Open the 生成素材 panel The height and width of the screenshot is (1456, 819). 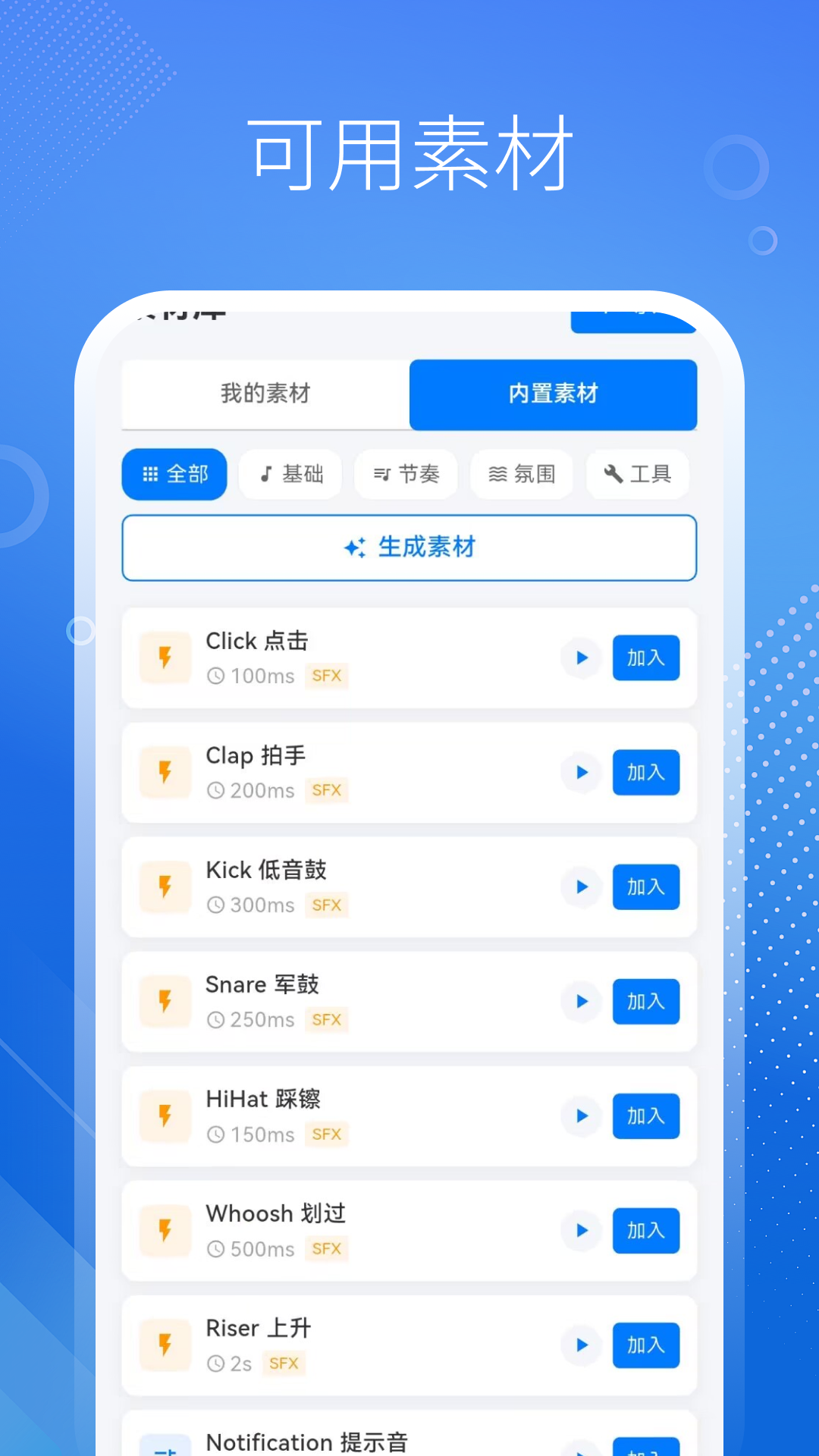409,547
